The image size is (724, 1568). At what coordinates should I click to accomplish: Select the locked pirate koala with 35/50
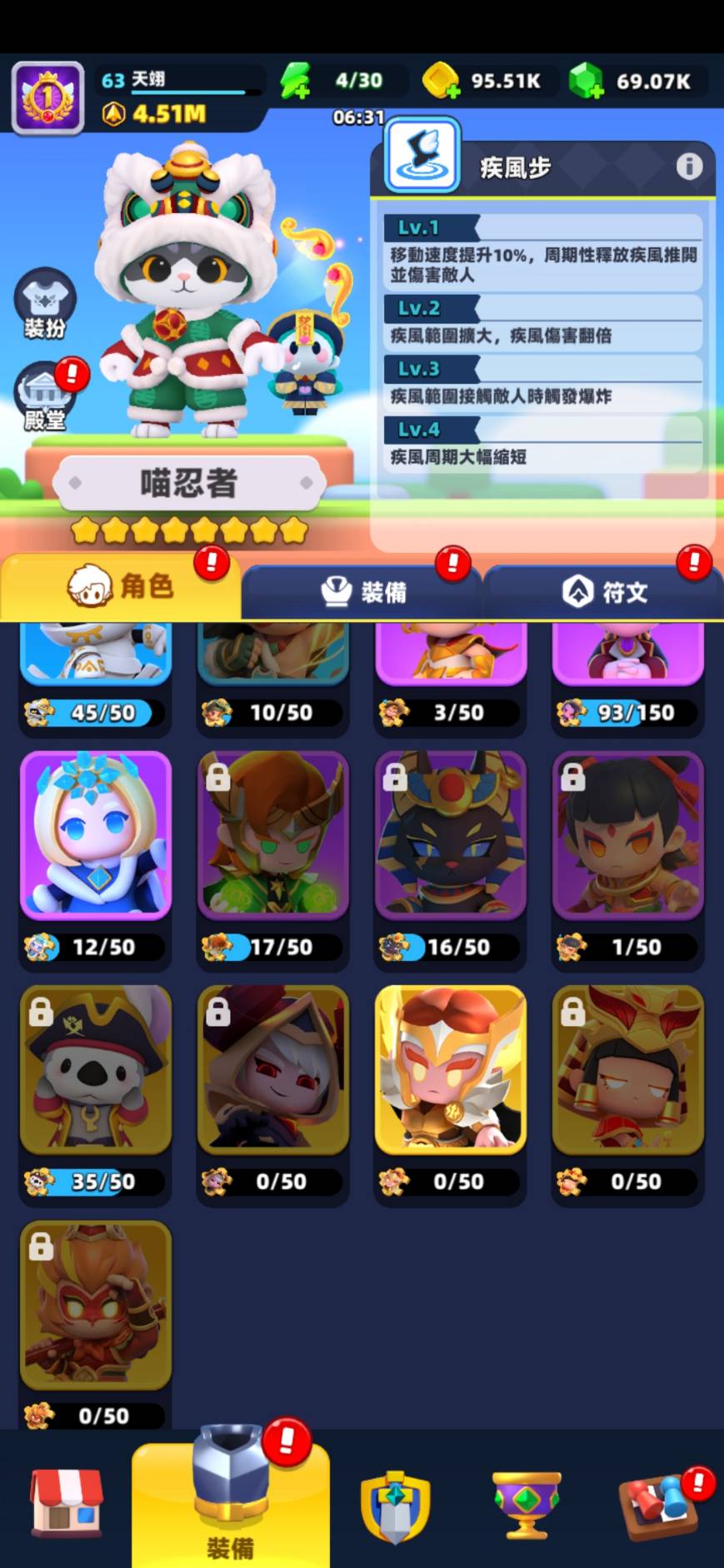96,1070
